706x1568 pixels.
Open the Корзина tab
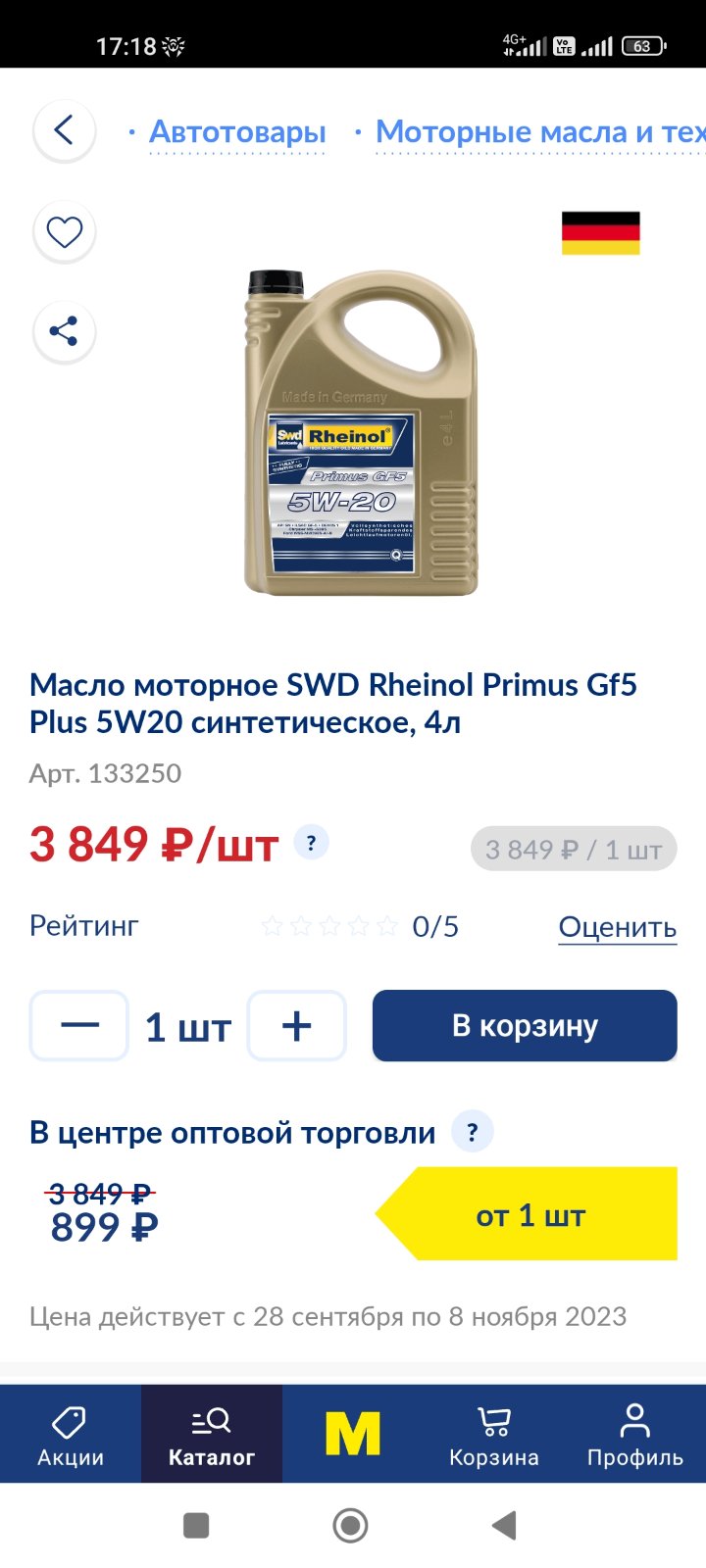[x=494, y=1434]
